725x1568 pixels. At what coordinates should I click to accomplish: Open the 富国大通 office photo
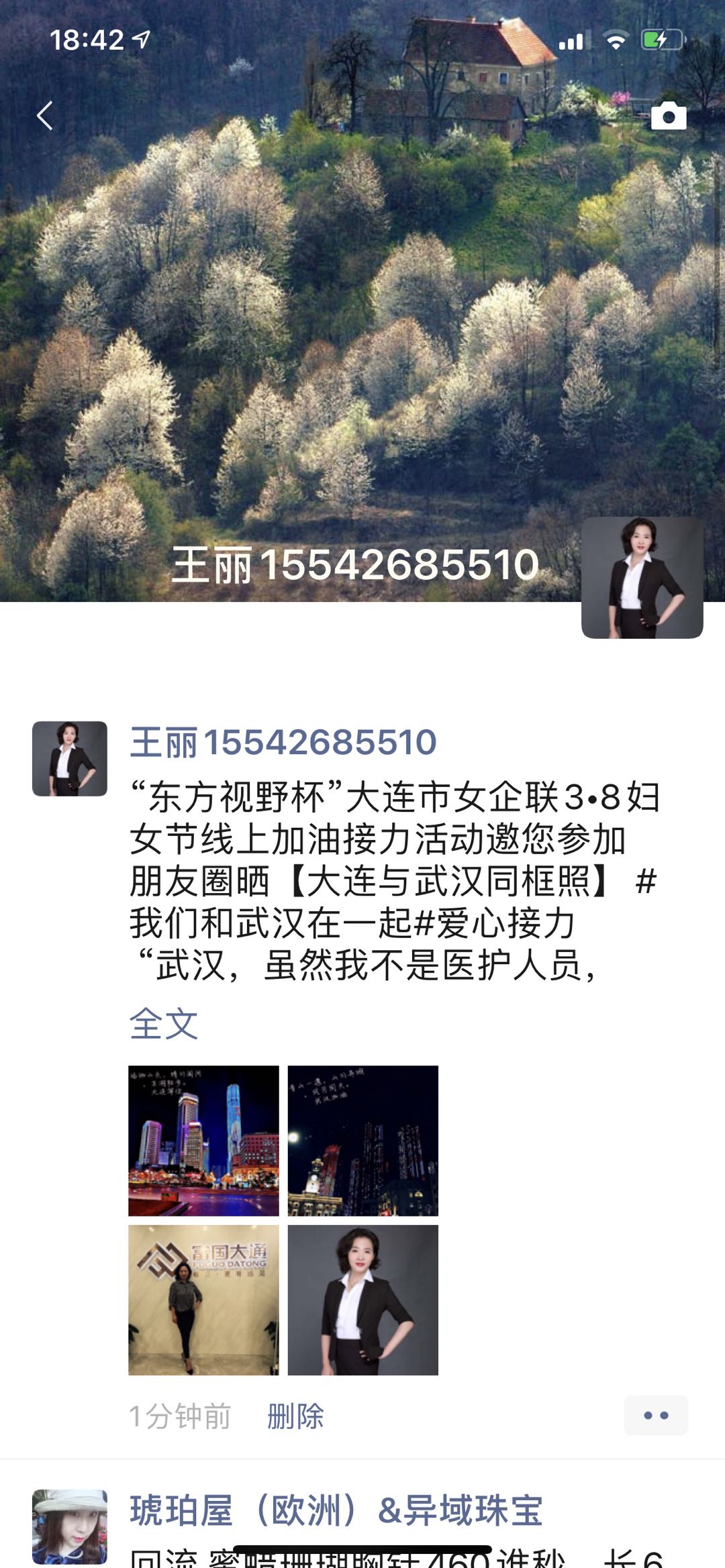click(x=203, y=1300)
